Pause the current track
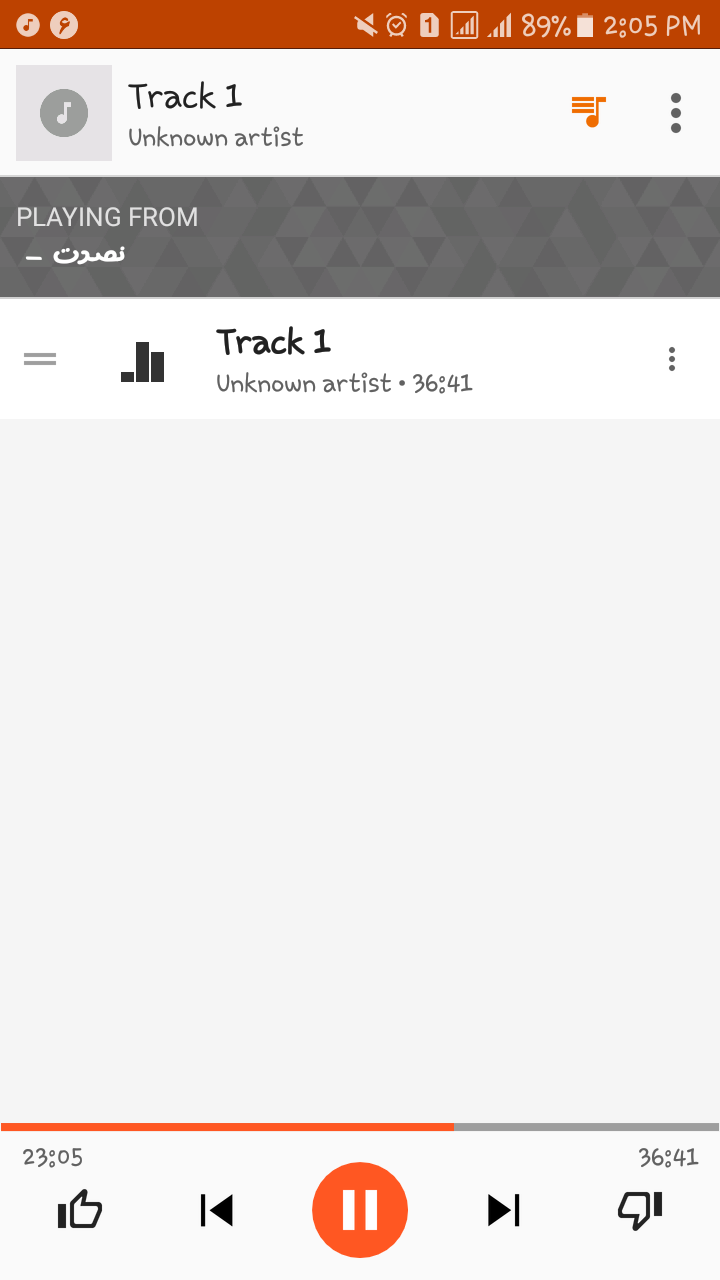The image size is (720, 1280). point(360,1210)
